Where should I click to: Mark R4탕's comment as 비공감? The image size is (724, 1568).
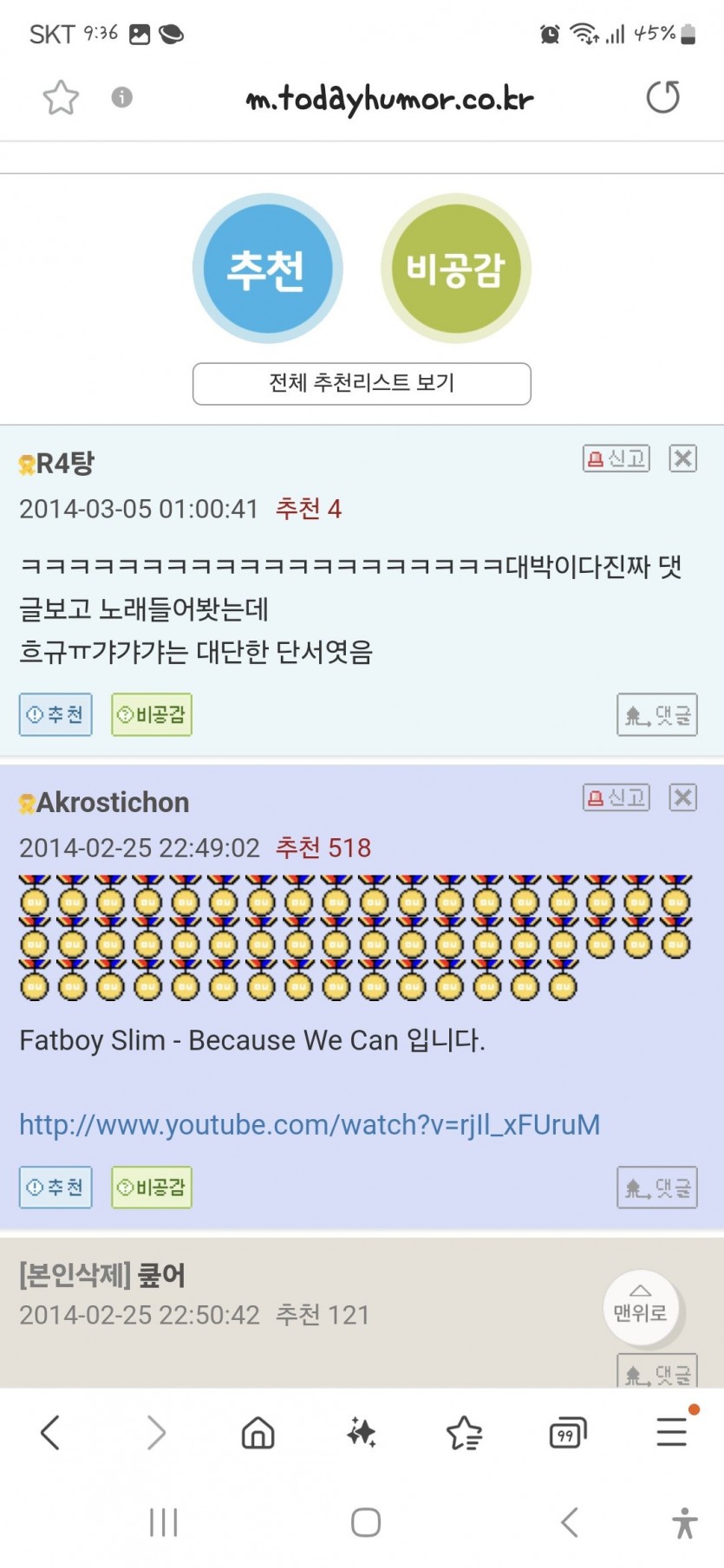point(152,715)
